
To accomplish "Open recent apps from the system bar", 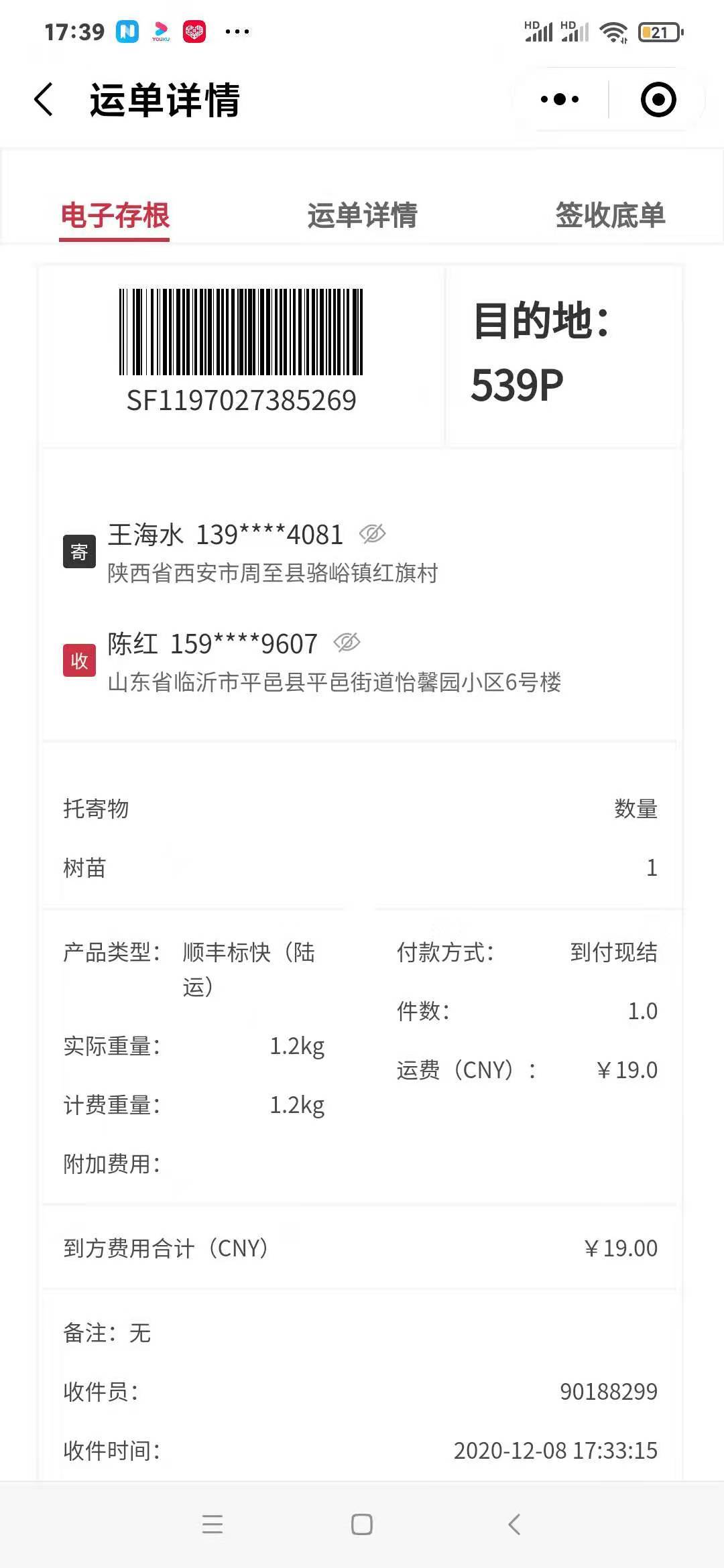I will click(212, 1524).
